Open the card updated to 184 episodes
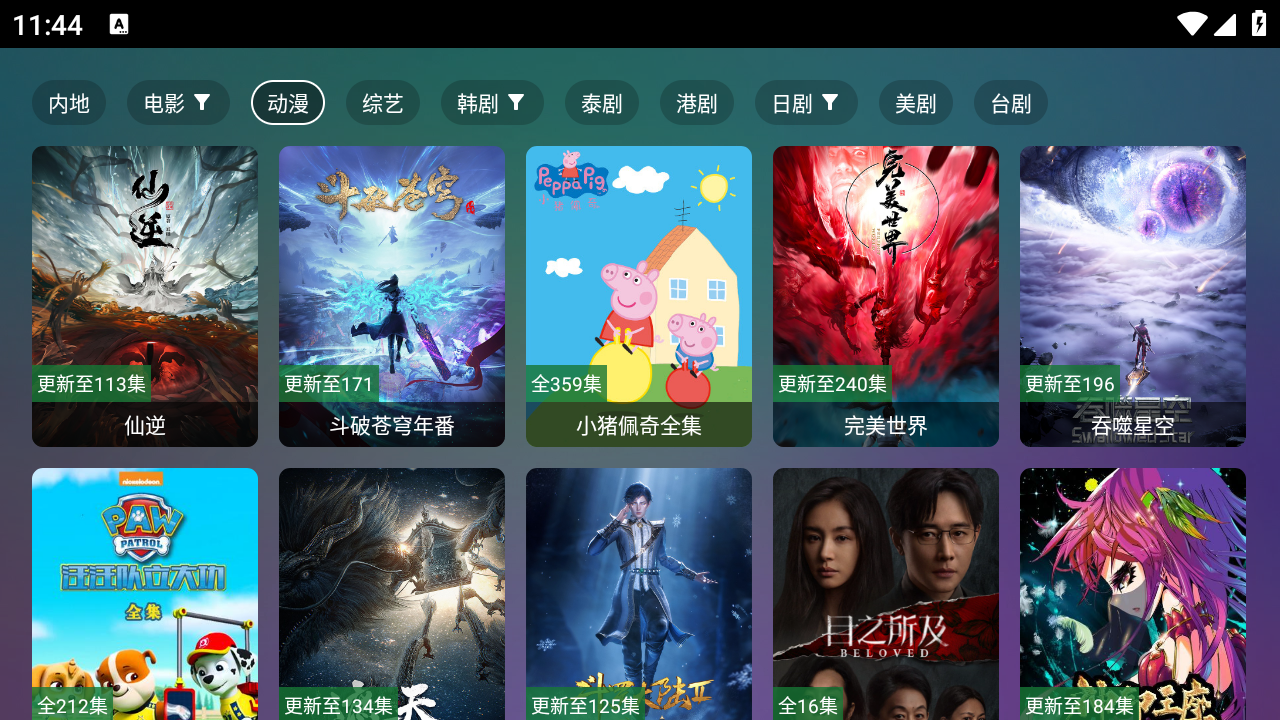The width and height of the screenshot is (1280, 720). tap(1133, 594)
